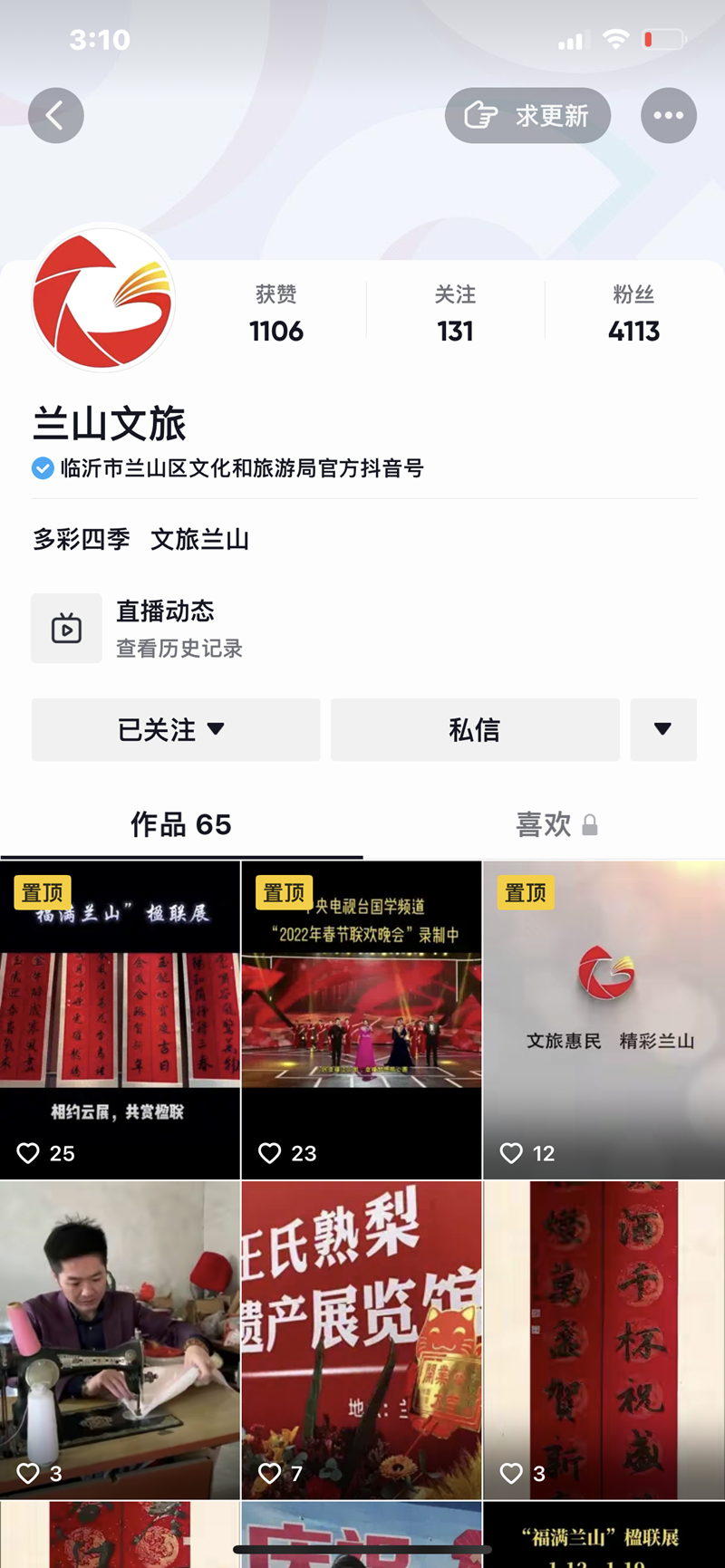View the 粉丝 followers list
Screen dimensions: 725x1568
pos(633,313)
